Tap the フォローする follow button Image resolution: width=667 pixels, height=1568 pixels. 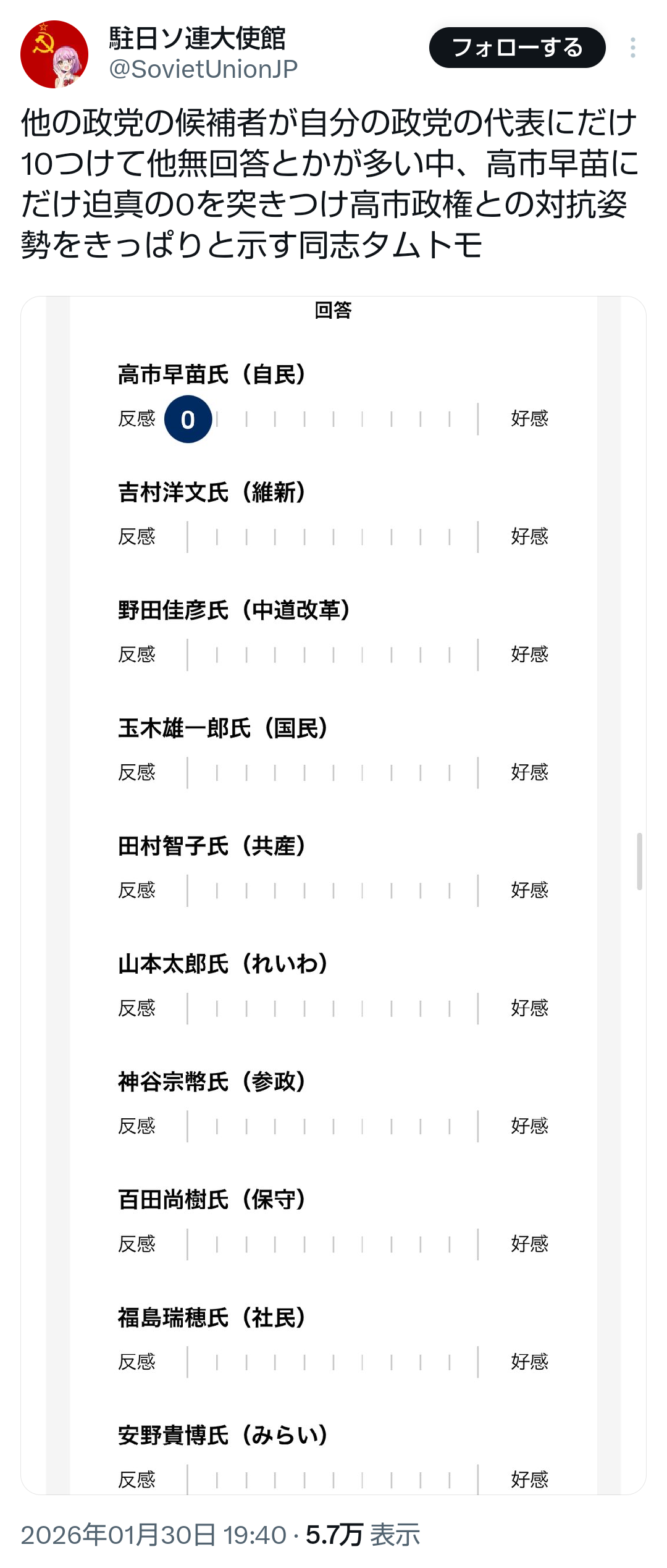click(517, 48)
